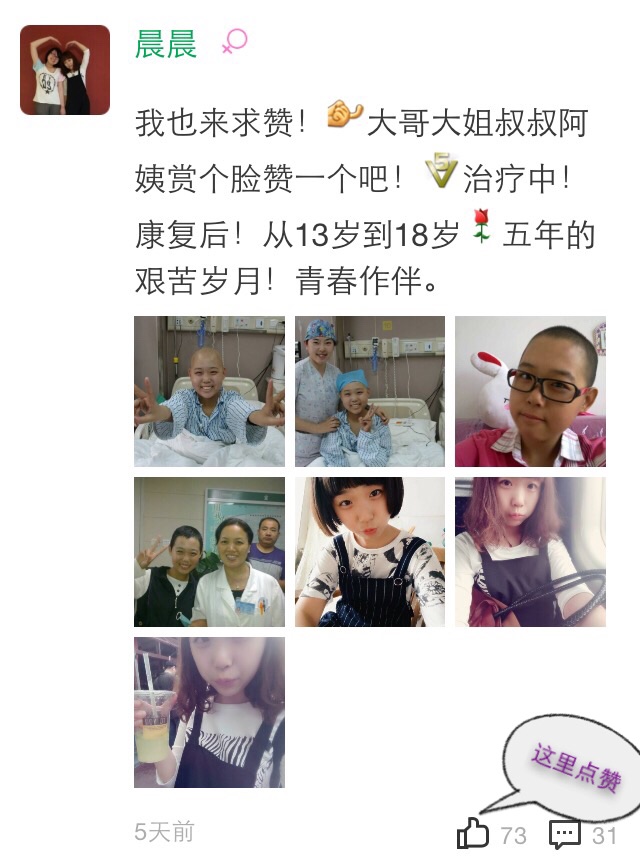Open the comments on 晨晨's post
Screen dimensions: 640x857
click(x=565, y=833)
